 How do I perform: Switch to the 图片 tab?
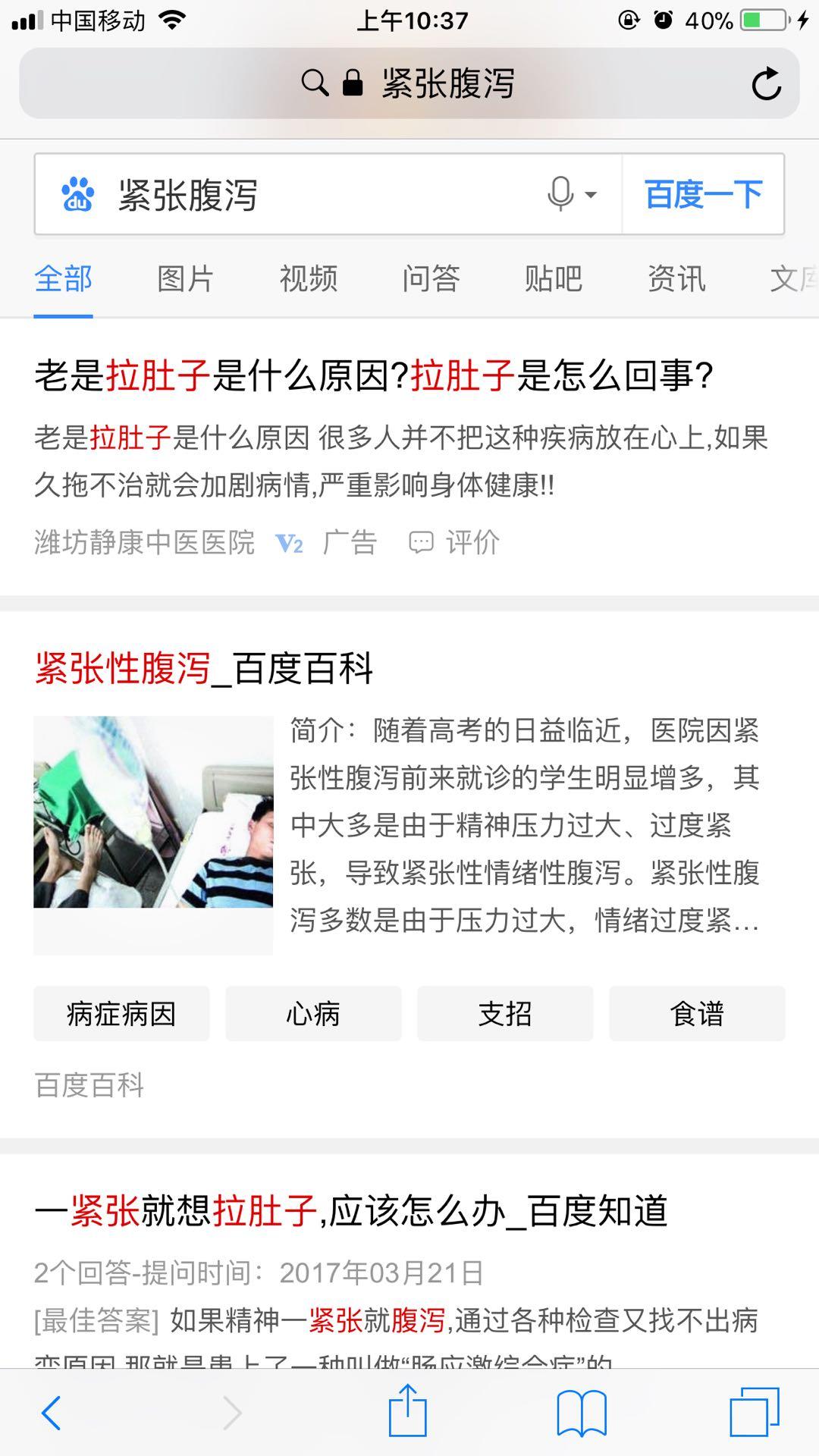pos(186,279)
